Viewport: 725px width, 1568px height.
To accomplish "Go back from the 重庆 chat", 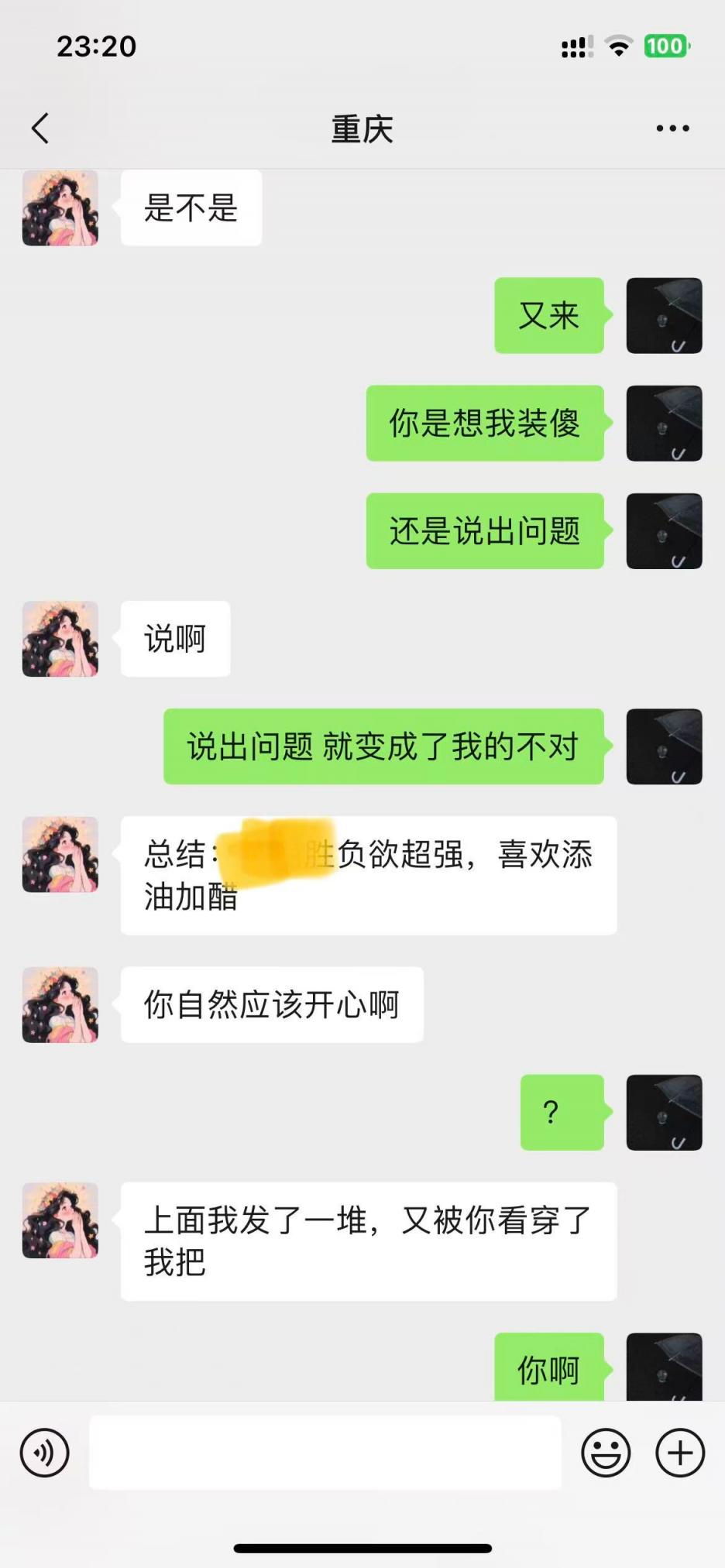I will tap(40, 129).
